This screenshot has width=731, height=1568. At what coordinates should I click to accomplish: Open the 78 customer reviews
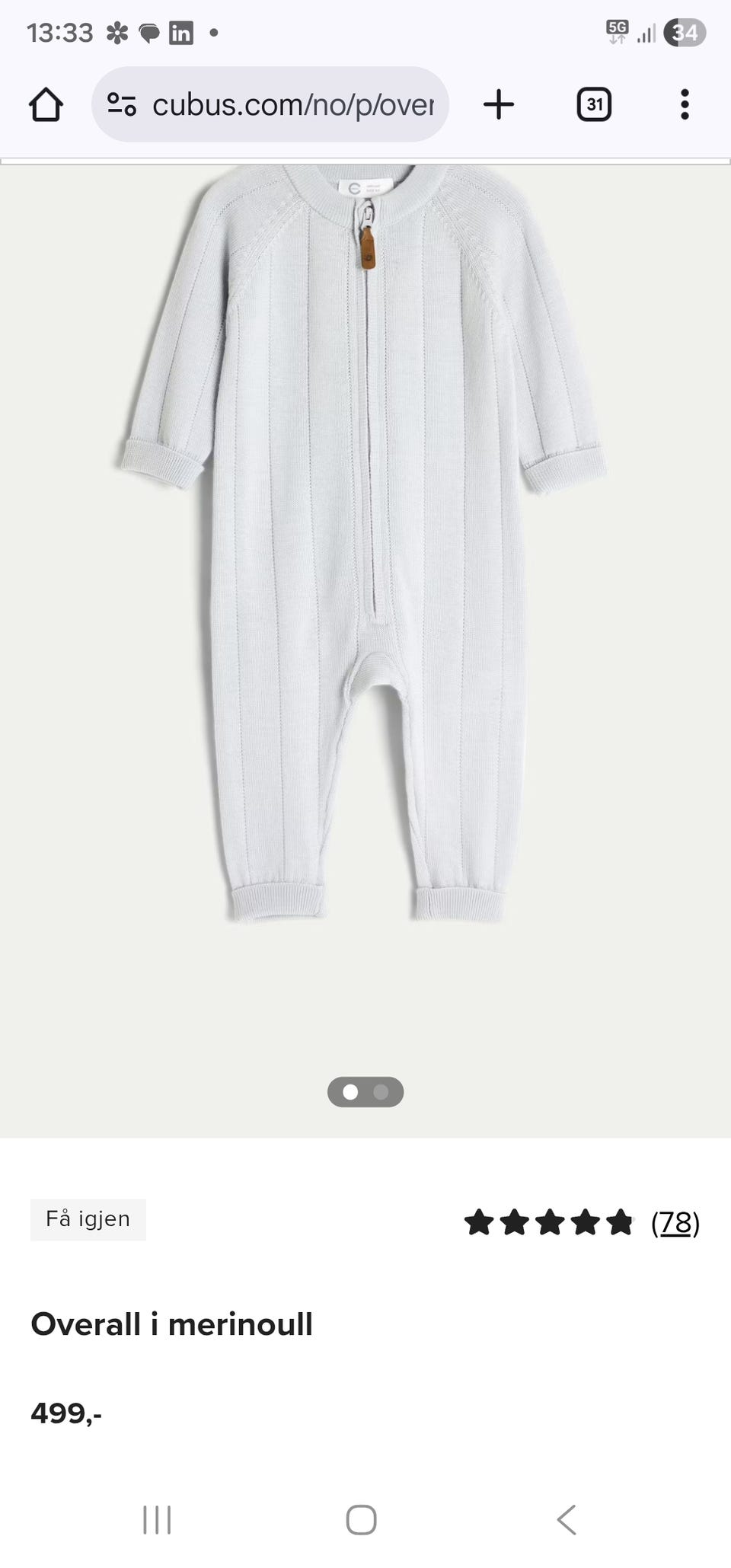tap(675, 1223)
